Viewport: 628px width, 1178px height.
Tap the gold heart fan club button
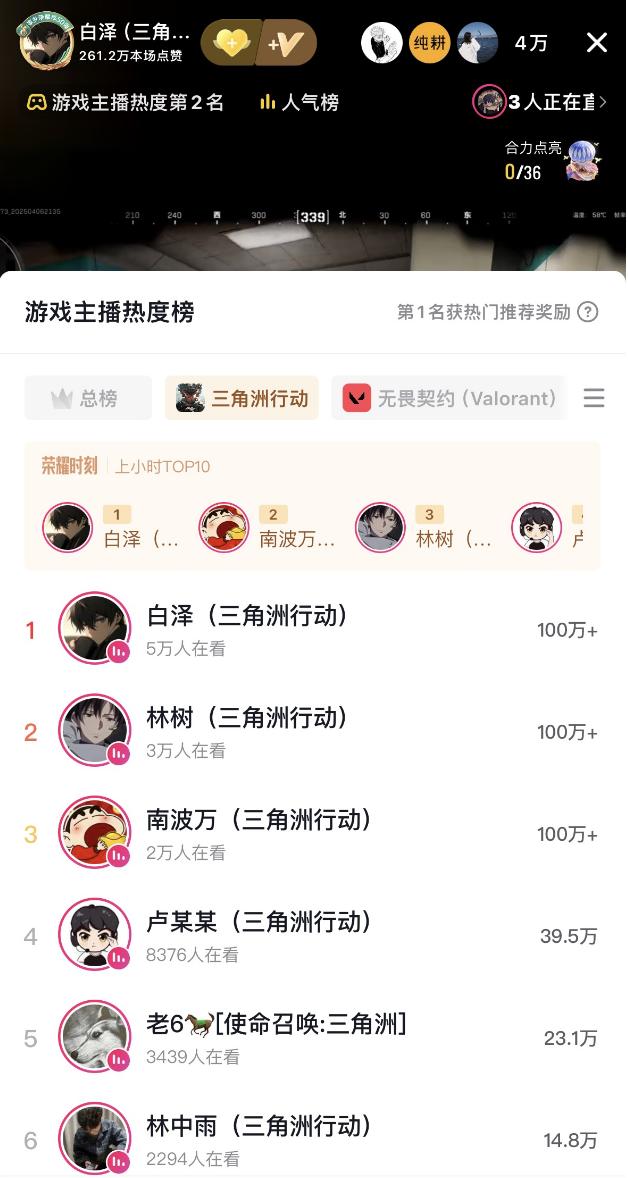231,43
